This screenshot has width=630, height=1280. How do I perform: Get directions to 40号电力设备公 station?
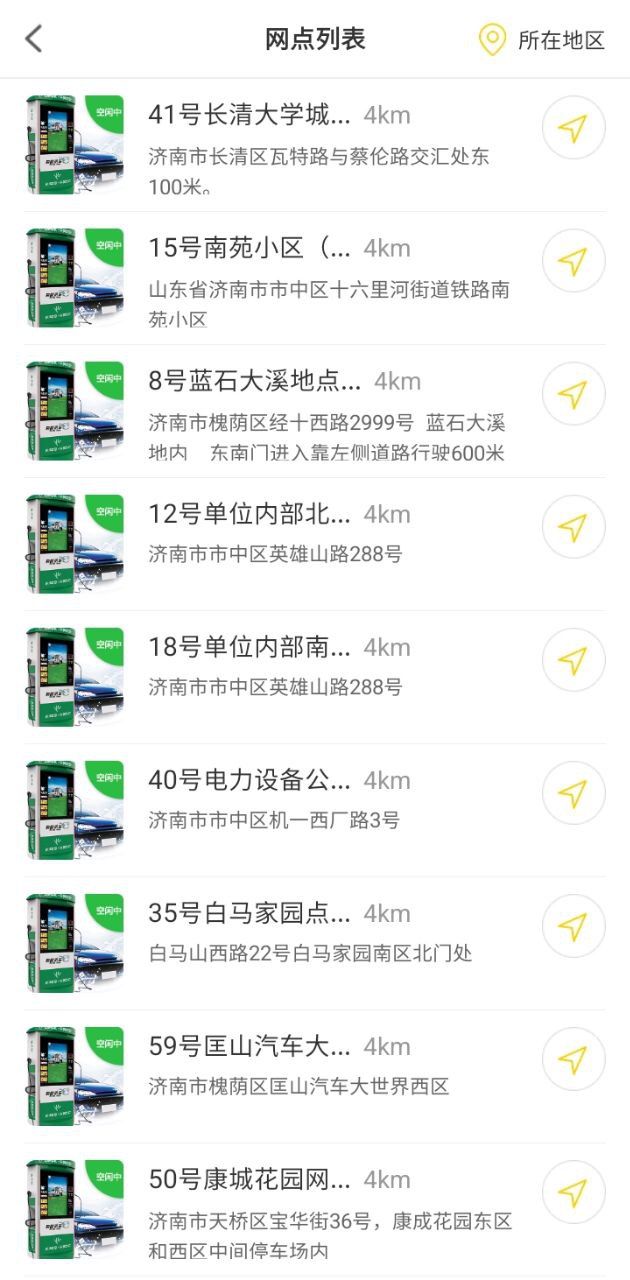573,794
